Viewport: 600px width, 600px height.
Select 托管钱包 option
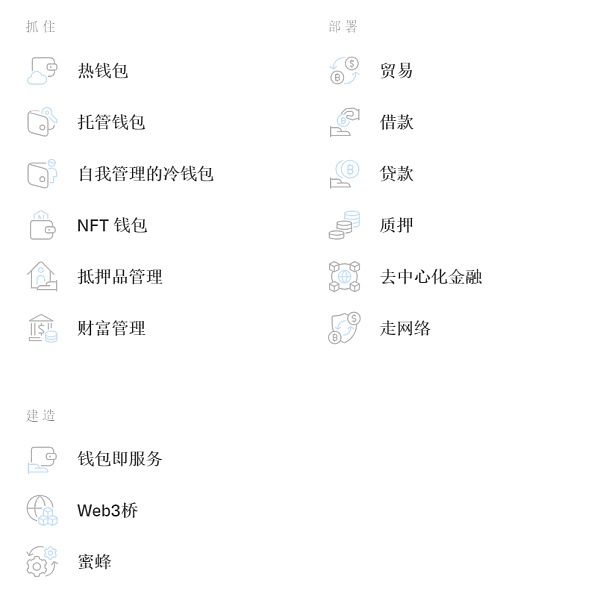111,123
